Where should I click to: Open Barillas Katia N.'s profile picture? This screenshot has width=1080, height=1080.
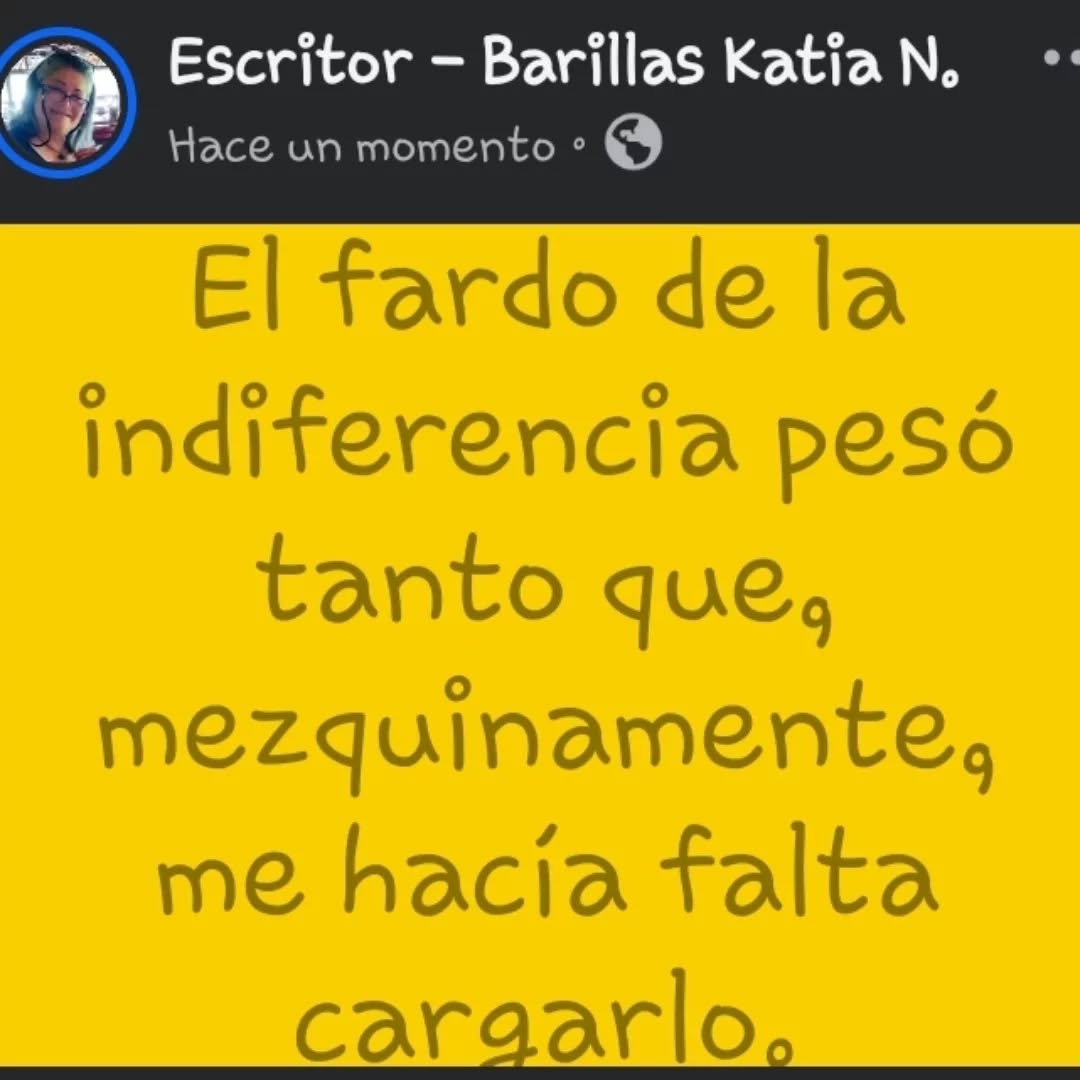click(64, 103)
